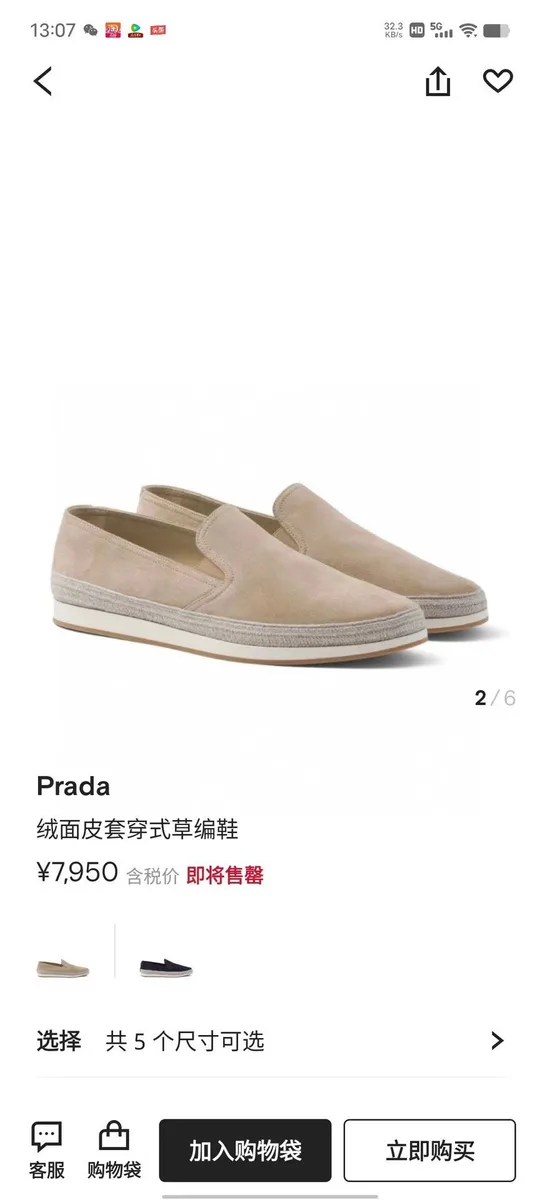Share this Prada shoe listing
540x1200 pixels.
438,81
